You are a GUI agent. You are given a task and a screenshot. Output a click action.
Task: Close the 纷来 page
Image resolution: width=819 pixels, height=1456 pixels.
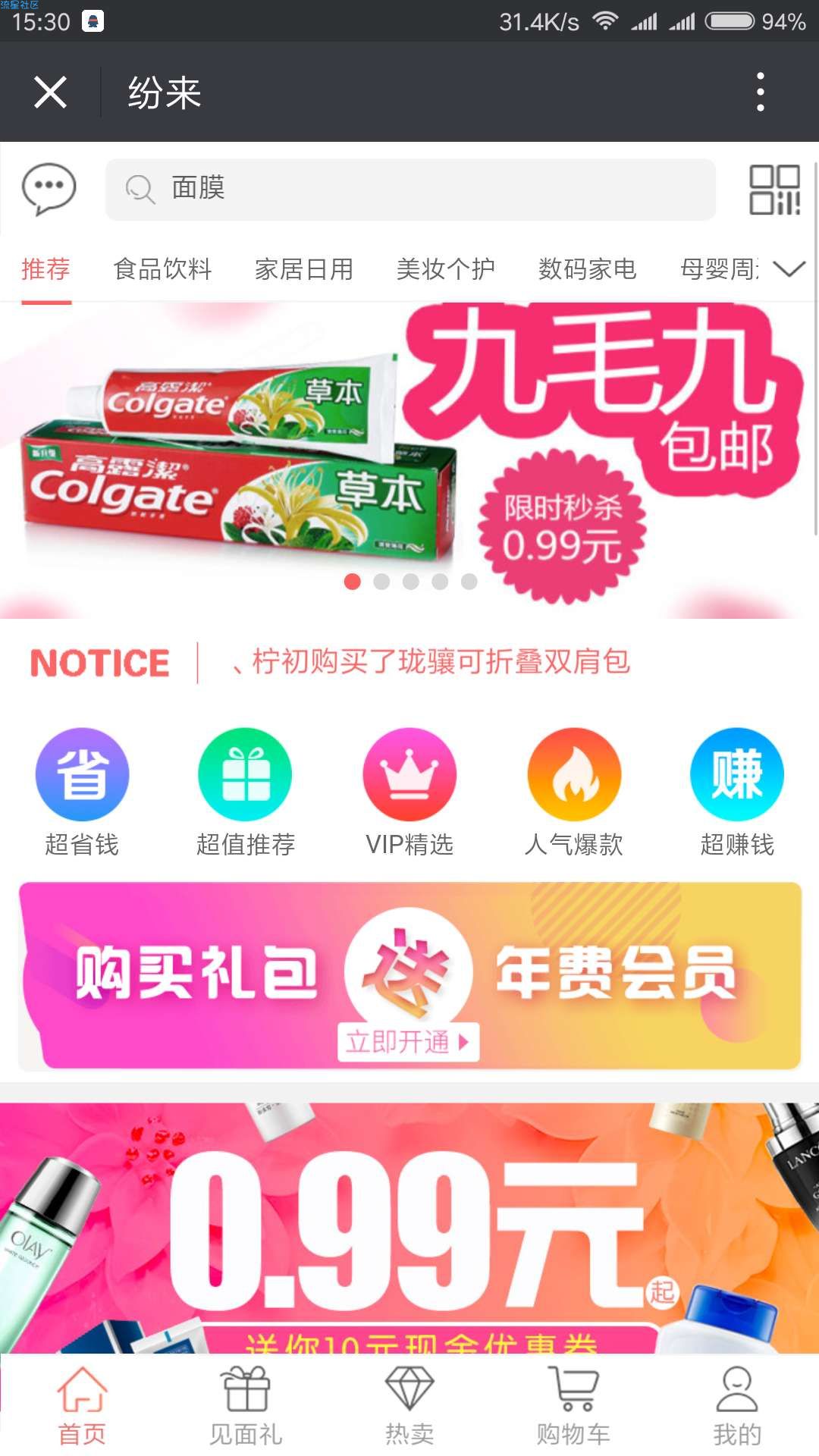pos(50,93)
